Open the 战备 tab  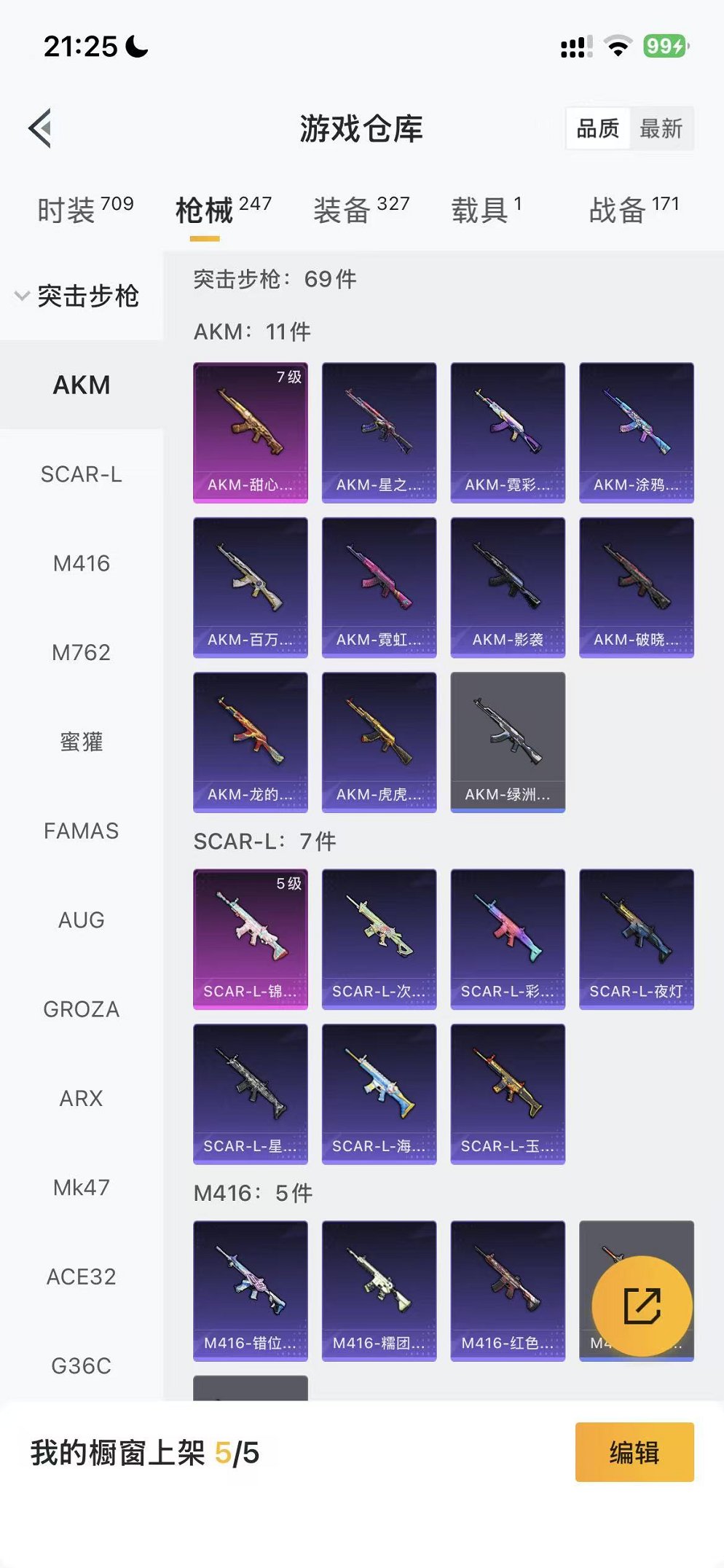[633, 210]
